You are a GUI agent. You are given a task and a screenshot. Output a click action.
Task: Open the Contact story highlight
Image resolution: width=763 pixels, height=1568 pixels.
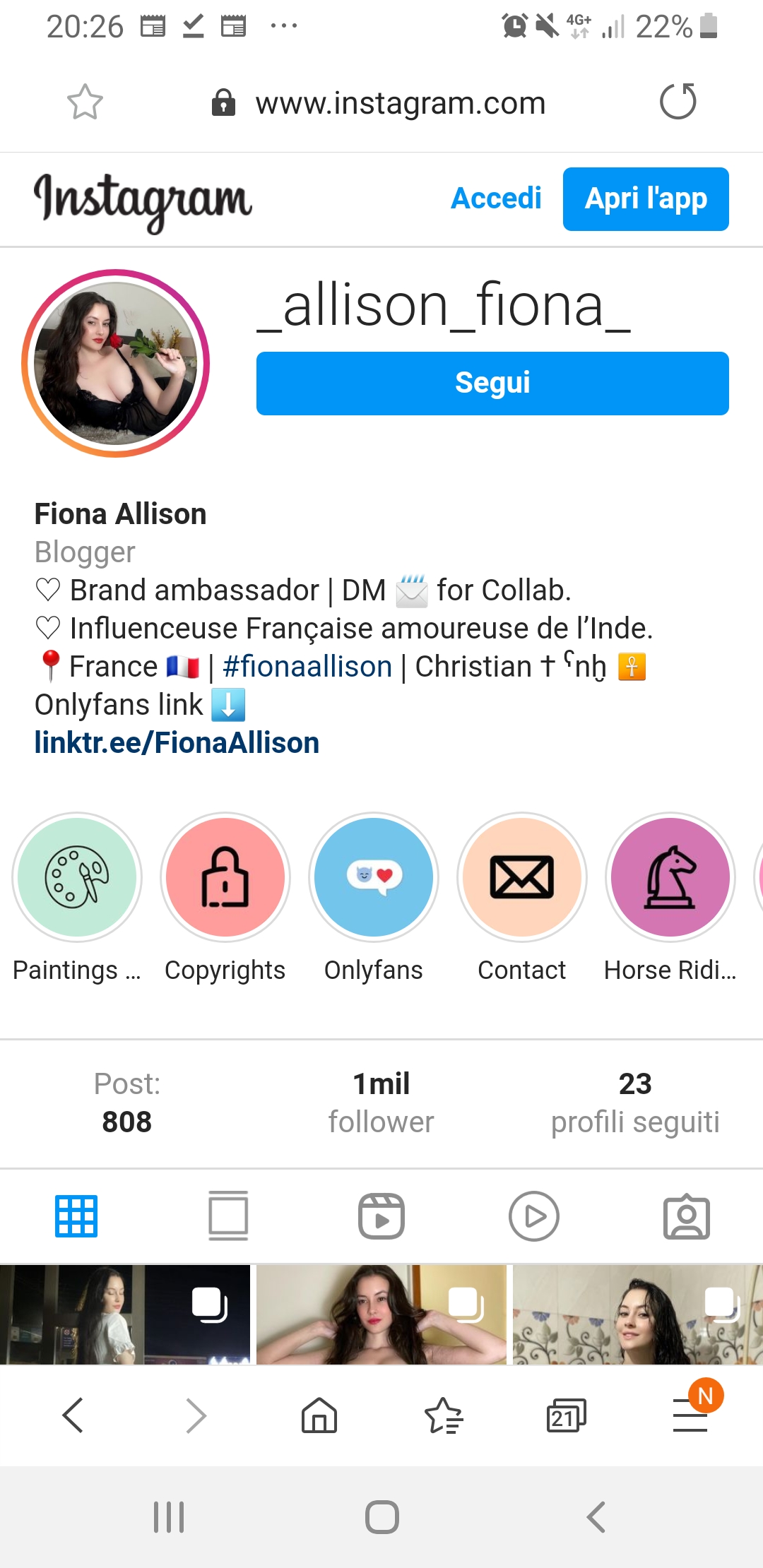pos(522,877)
